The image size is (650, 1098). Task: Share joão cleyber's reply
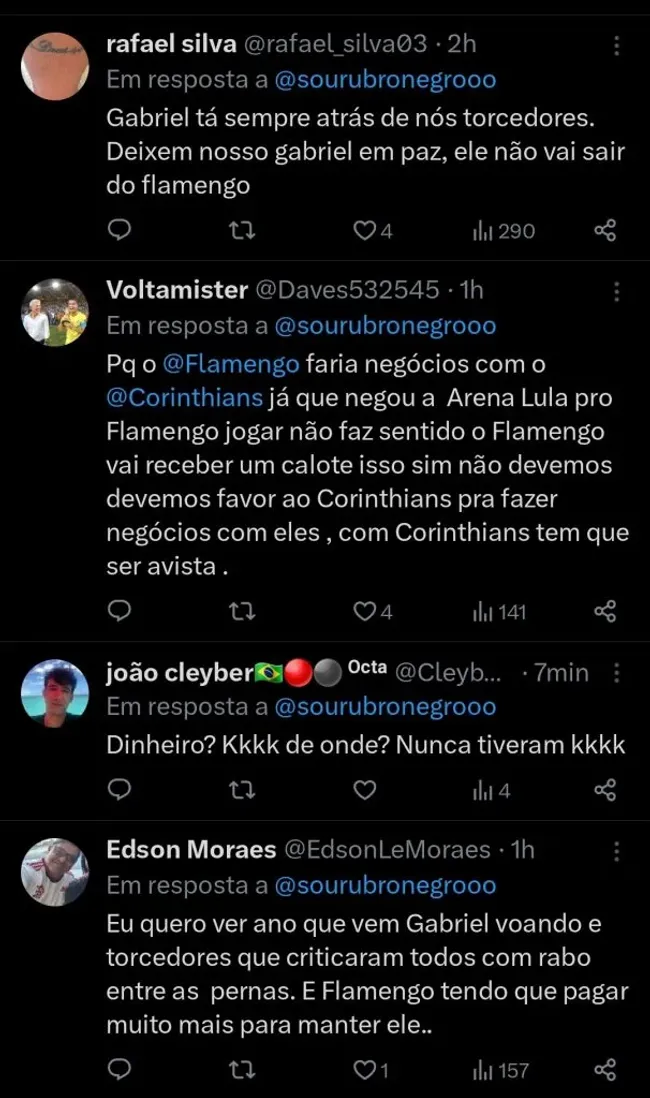605,791
